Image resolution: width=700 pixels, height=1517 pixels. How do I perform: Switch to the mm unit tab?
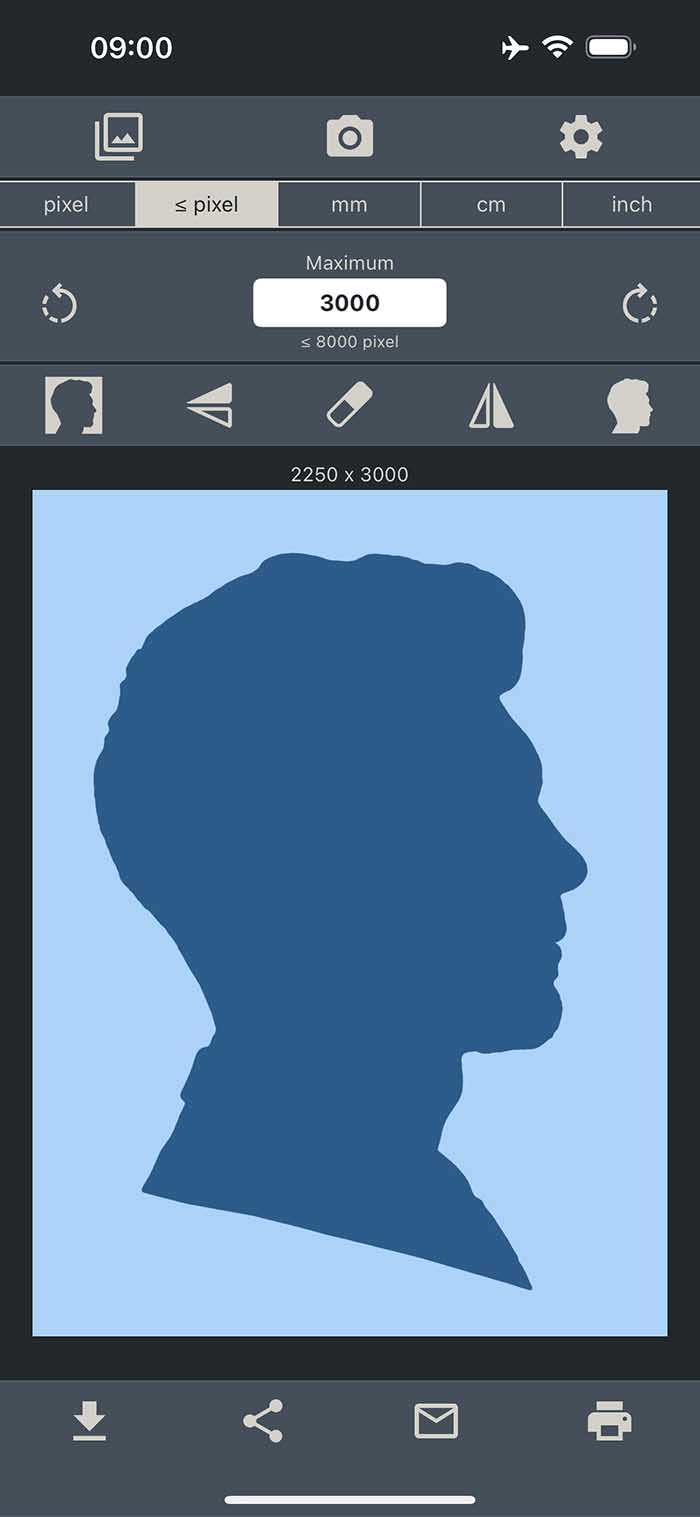[350, 205]
